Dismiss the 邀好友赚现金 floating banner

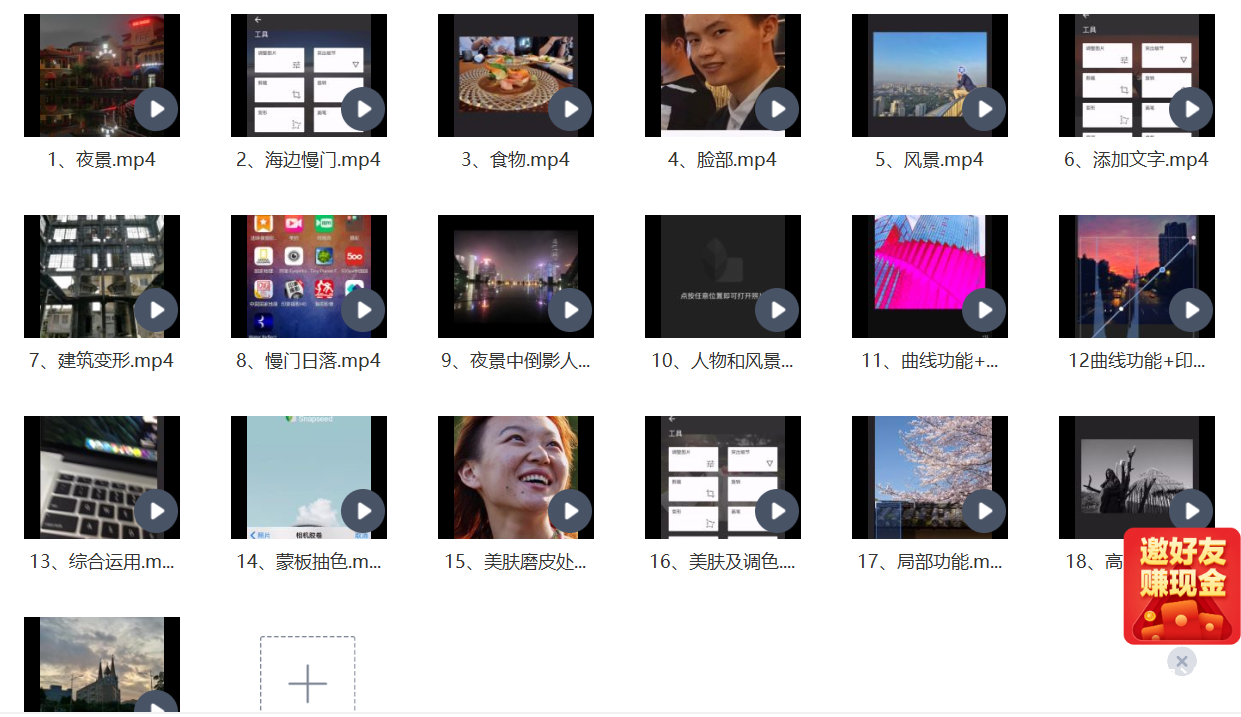pos(1181,661)
